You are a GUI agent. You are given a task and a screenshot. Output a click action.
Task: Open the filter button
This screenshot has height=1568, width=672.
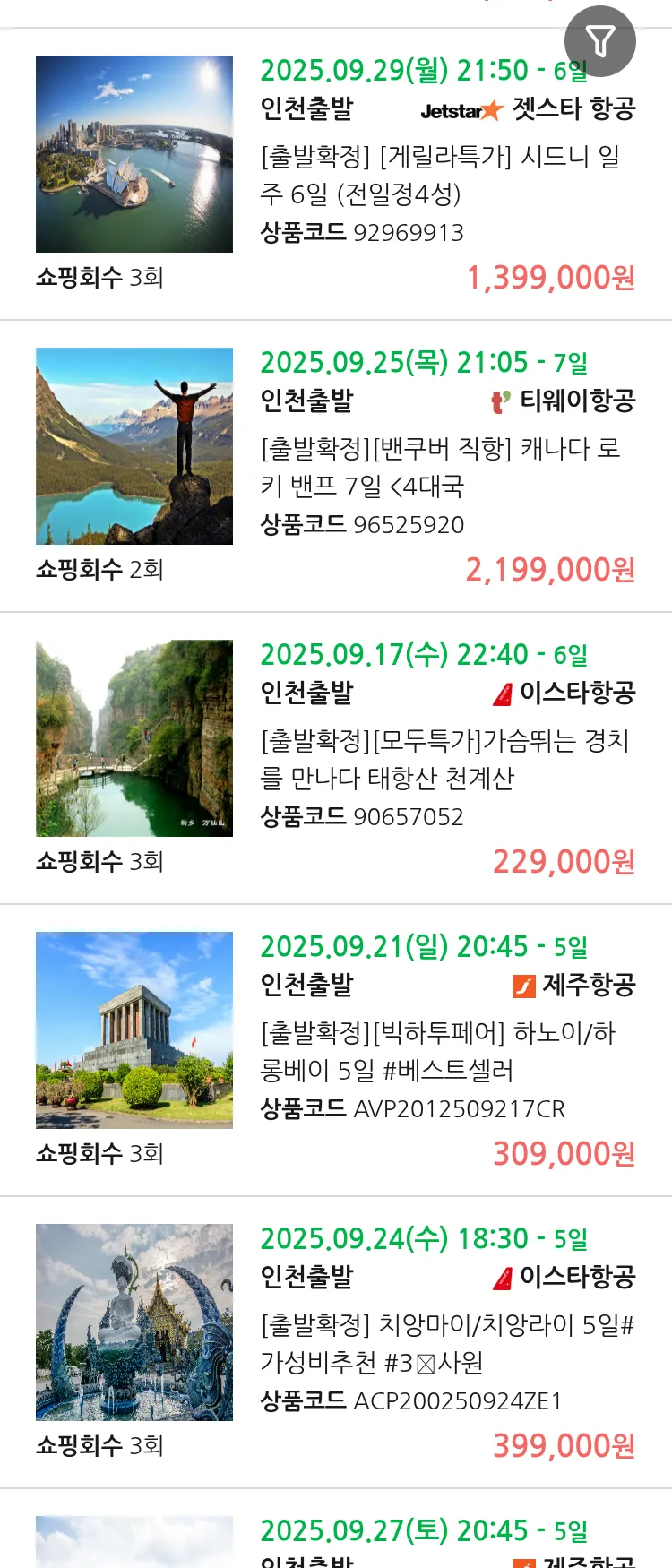click(x=599, y=41)
